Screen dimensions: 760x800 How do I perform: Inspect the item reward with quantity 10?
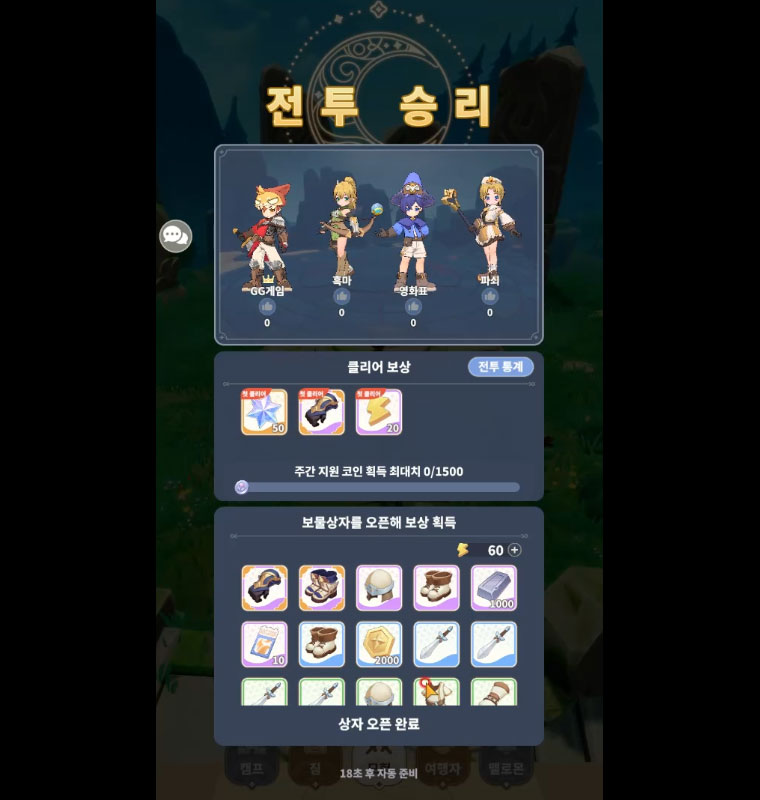tap(264, 644)
